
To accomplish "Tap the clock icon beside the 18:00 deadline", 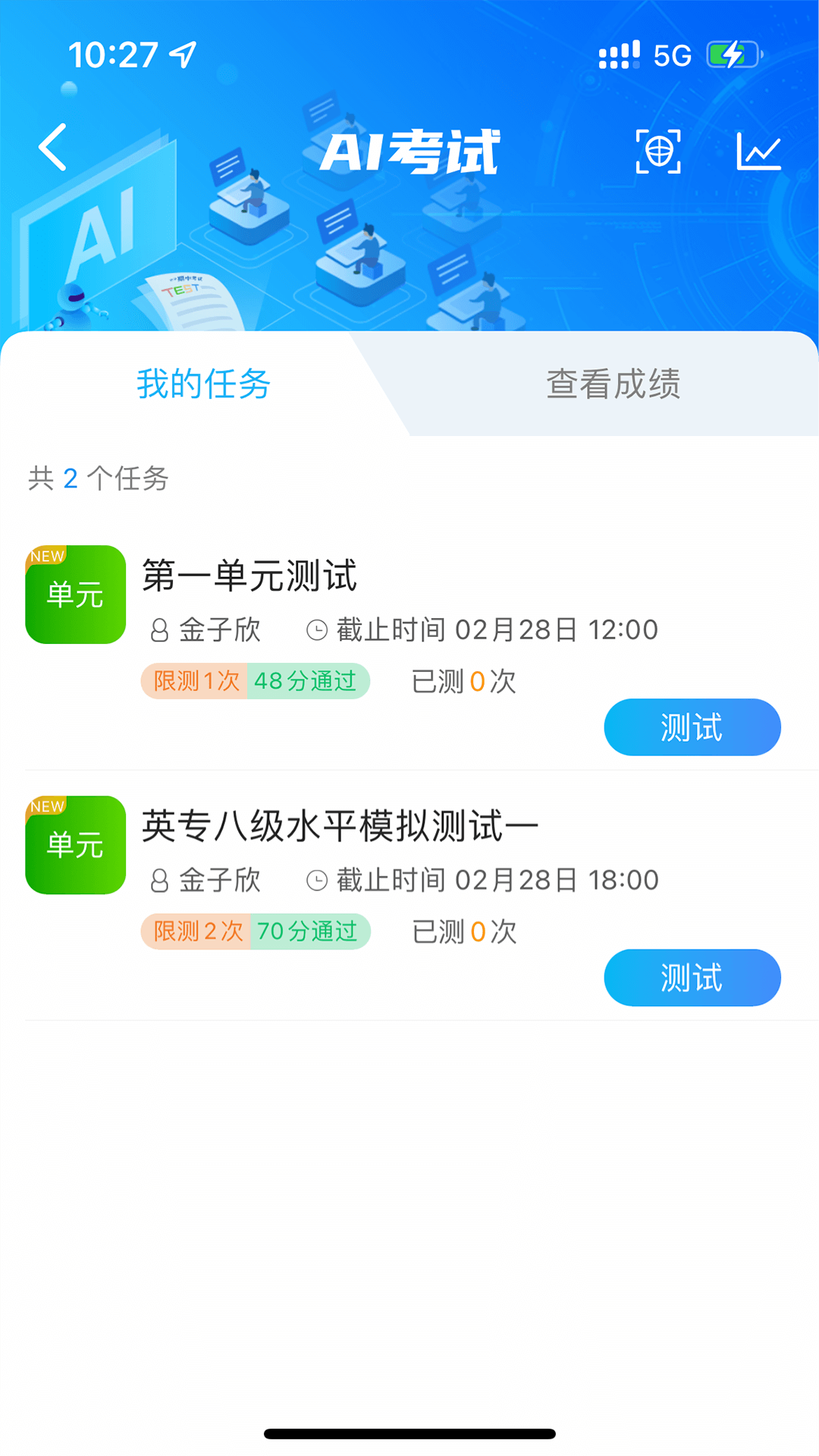I will [318, 880].
